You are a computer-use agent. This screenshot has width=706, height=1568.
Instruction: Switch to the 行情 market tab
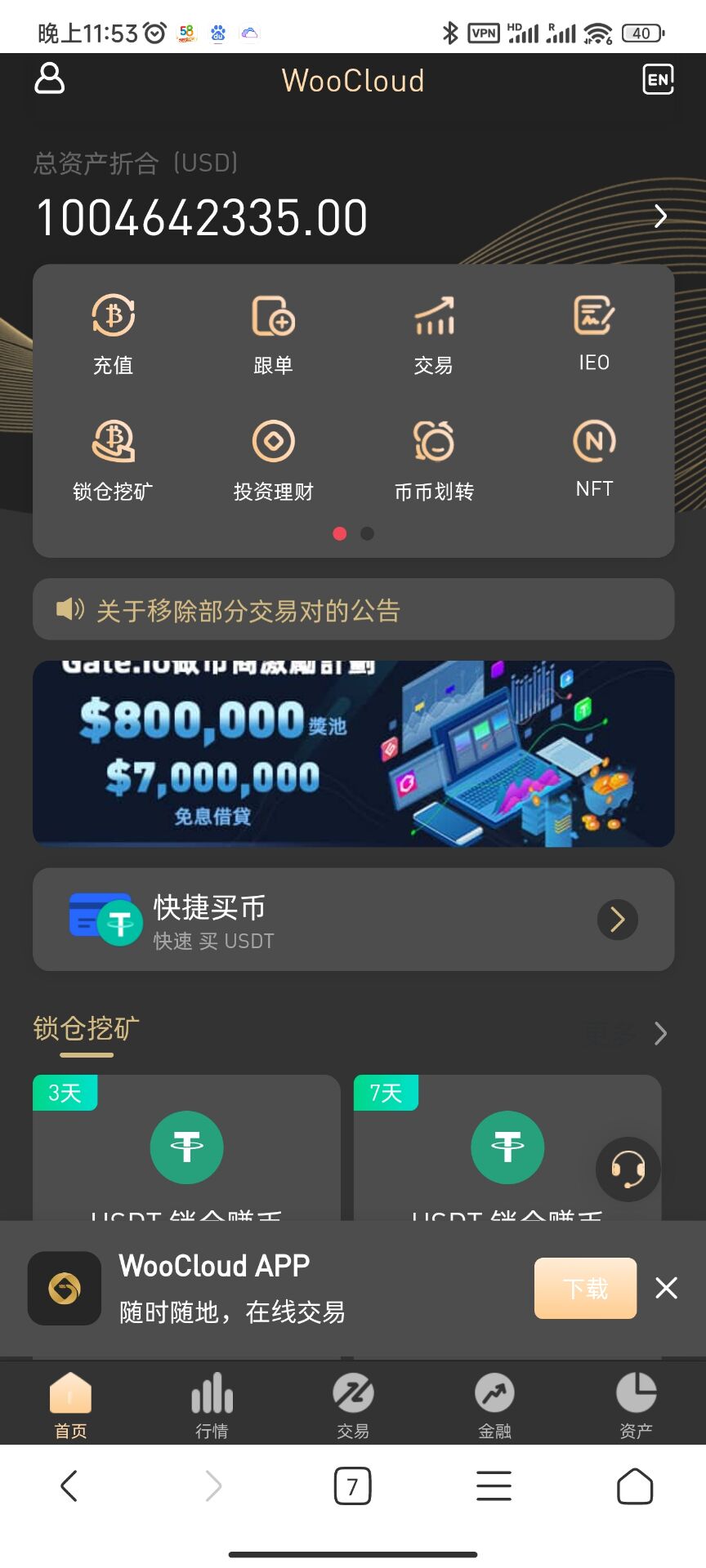point(212,1403)
